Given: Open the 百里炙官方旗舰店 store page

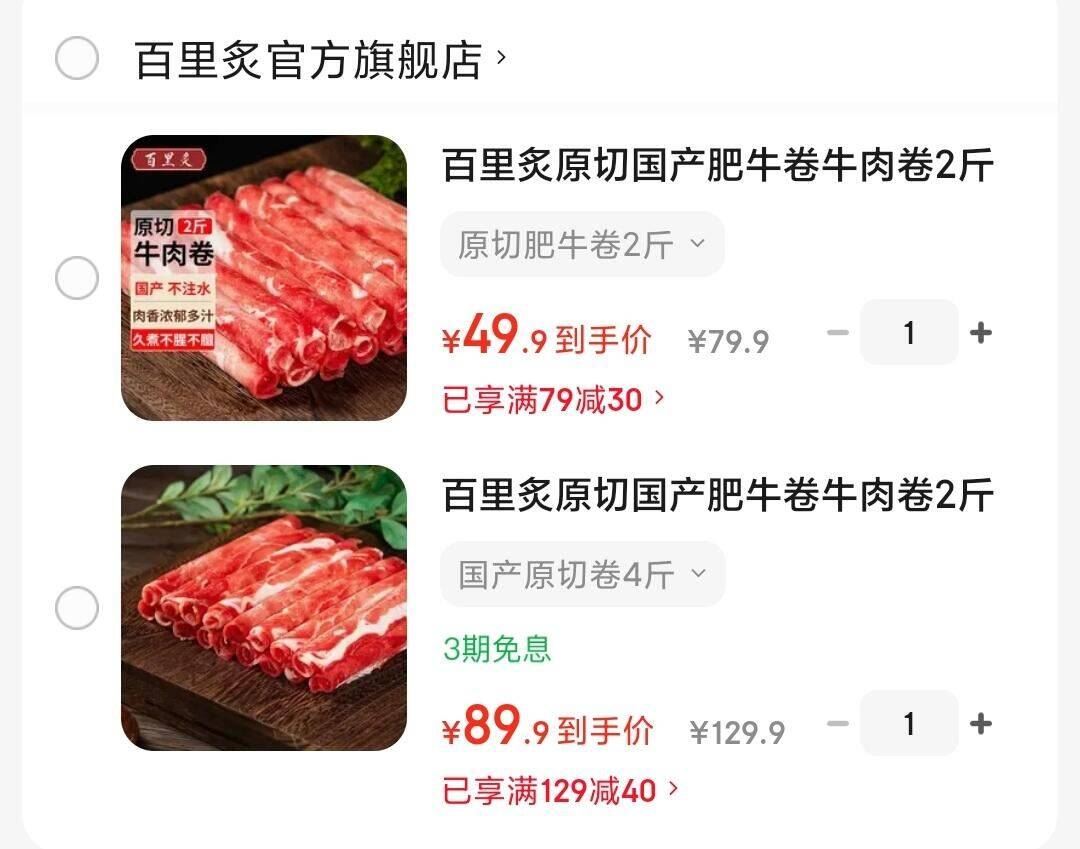Looking at the screenshot, I should [x=320, y=60].
